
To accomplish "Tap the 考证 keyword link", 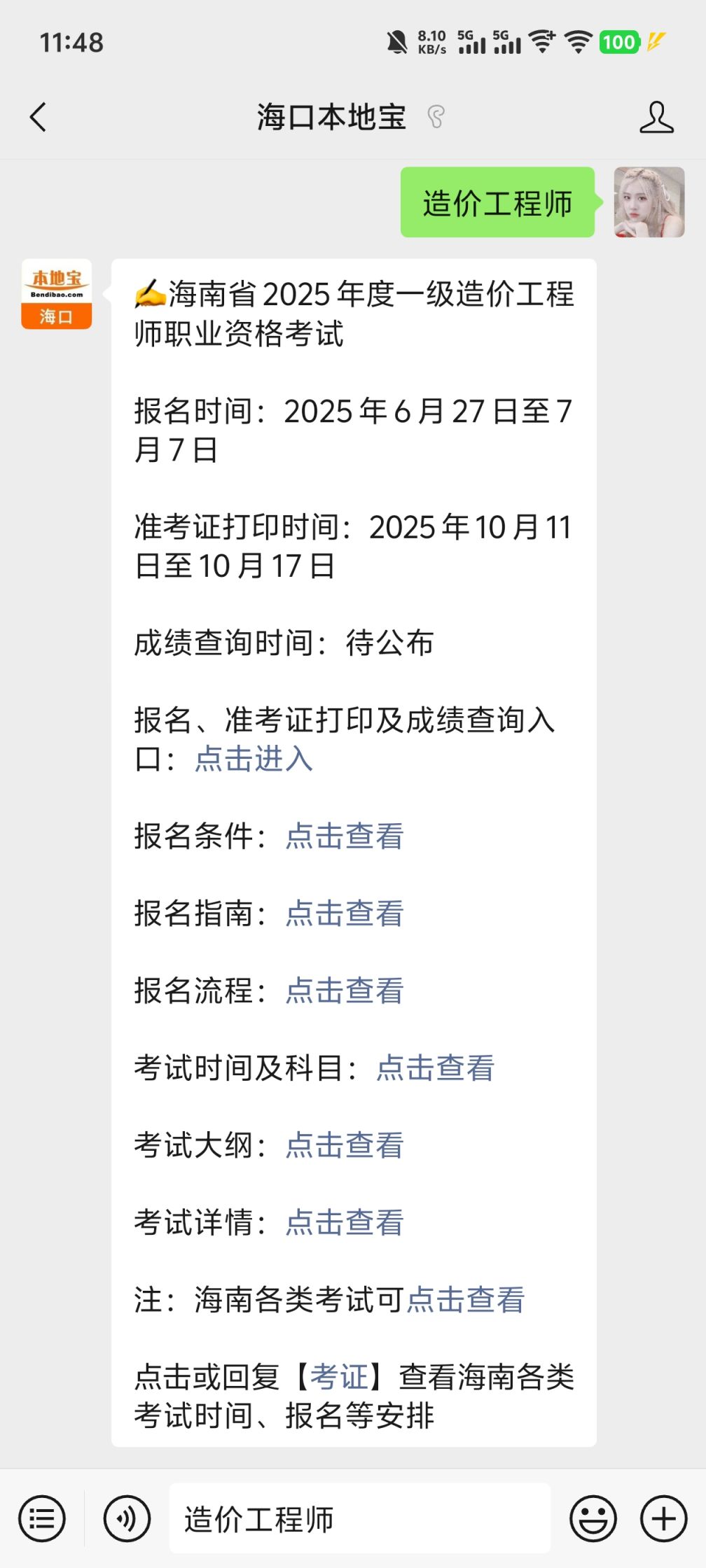I will click(339, 1377).
